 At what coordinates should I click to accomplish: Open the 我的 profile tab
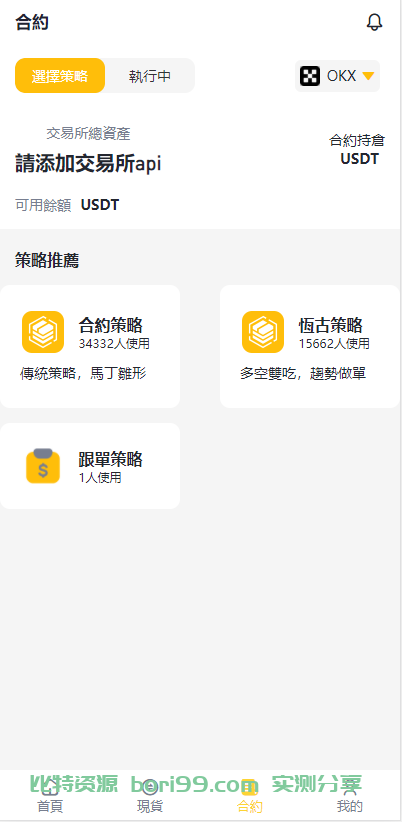350,796
